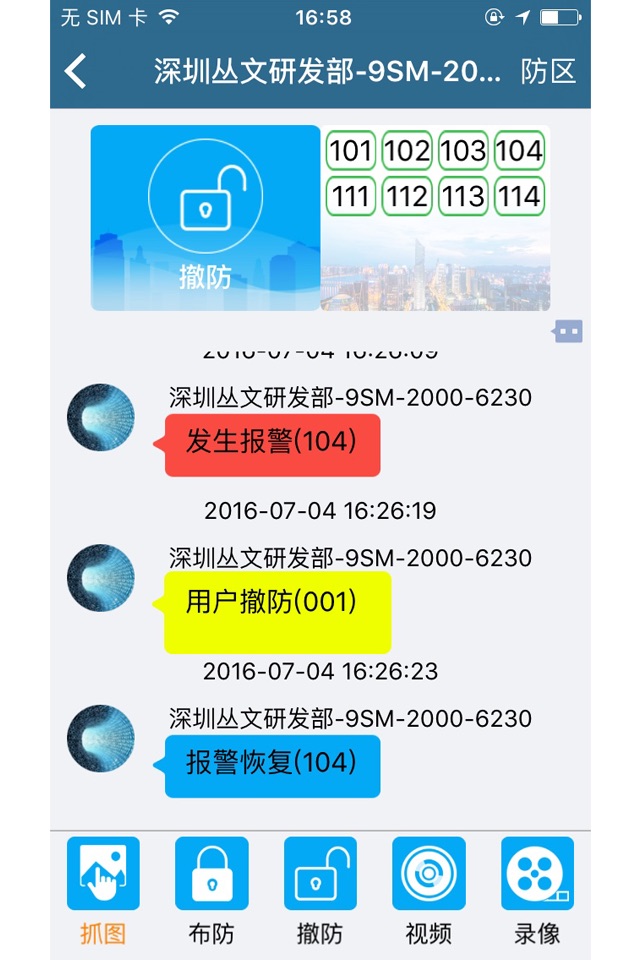640x960 pixels.
Task: Open 录像 recordings
Action: 537,890
